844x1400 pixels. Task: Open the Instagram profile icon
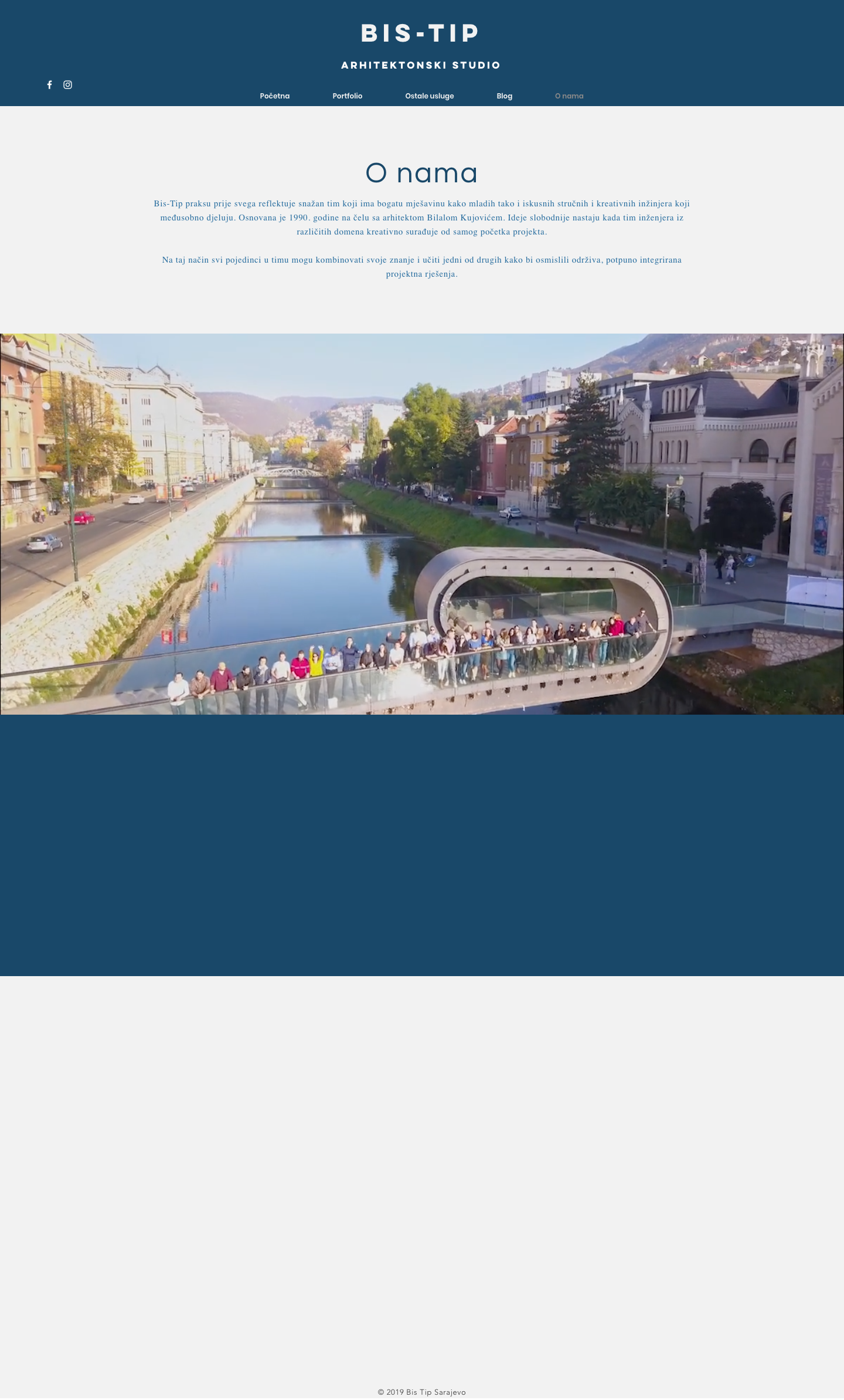68,85
